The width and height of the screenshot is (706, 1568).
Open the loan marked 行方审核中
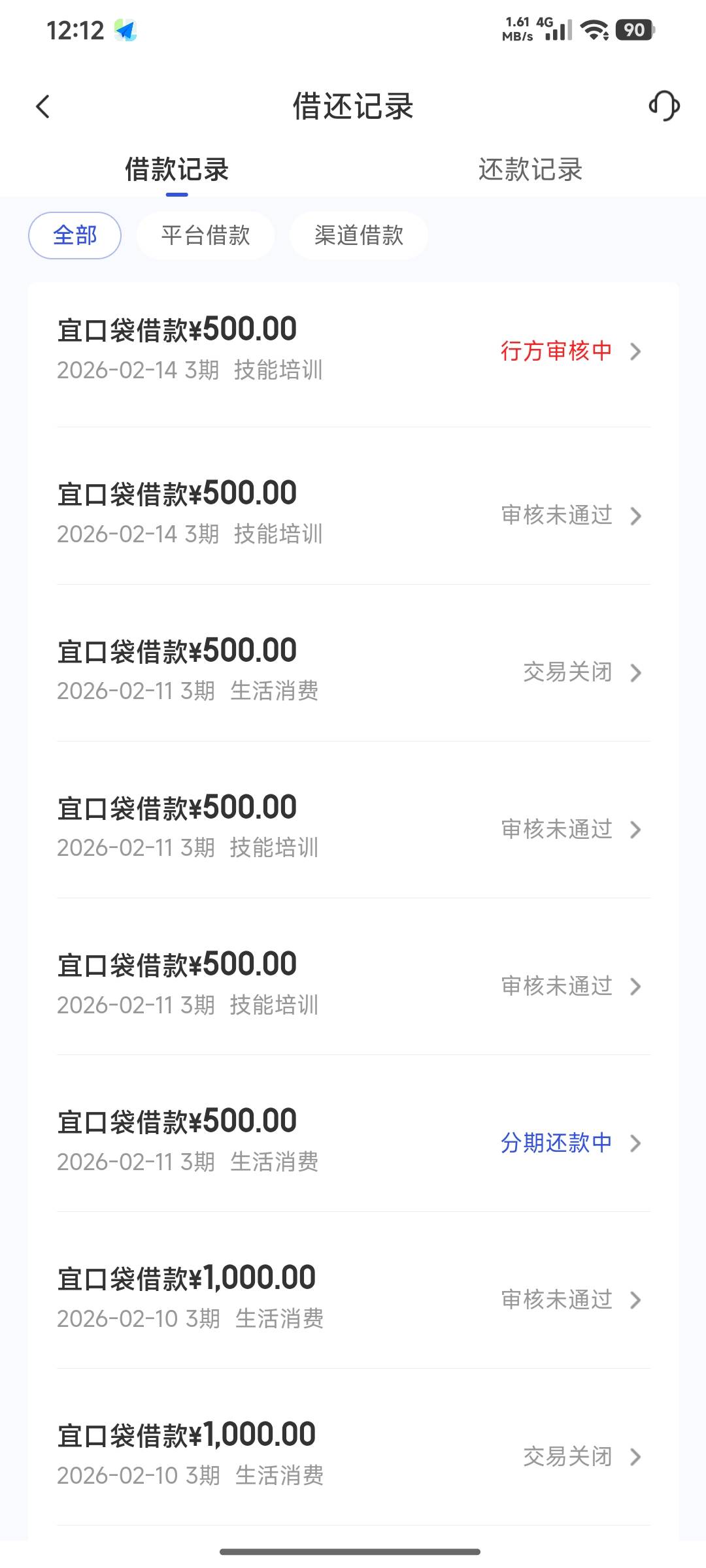(x=353, y=350)
